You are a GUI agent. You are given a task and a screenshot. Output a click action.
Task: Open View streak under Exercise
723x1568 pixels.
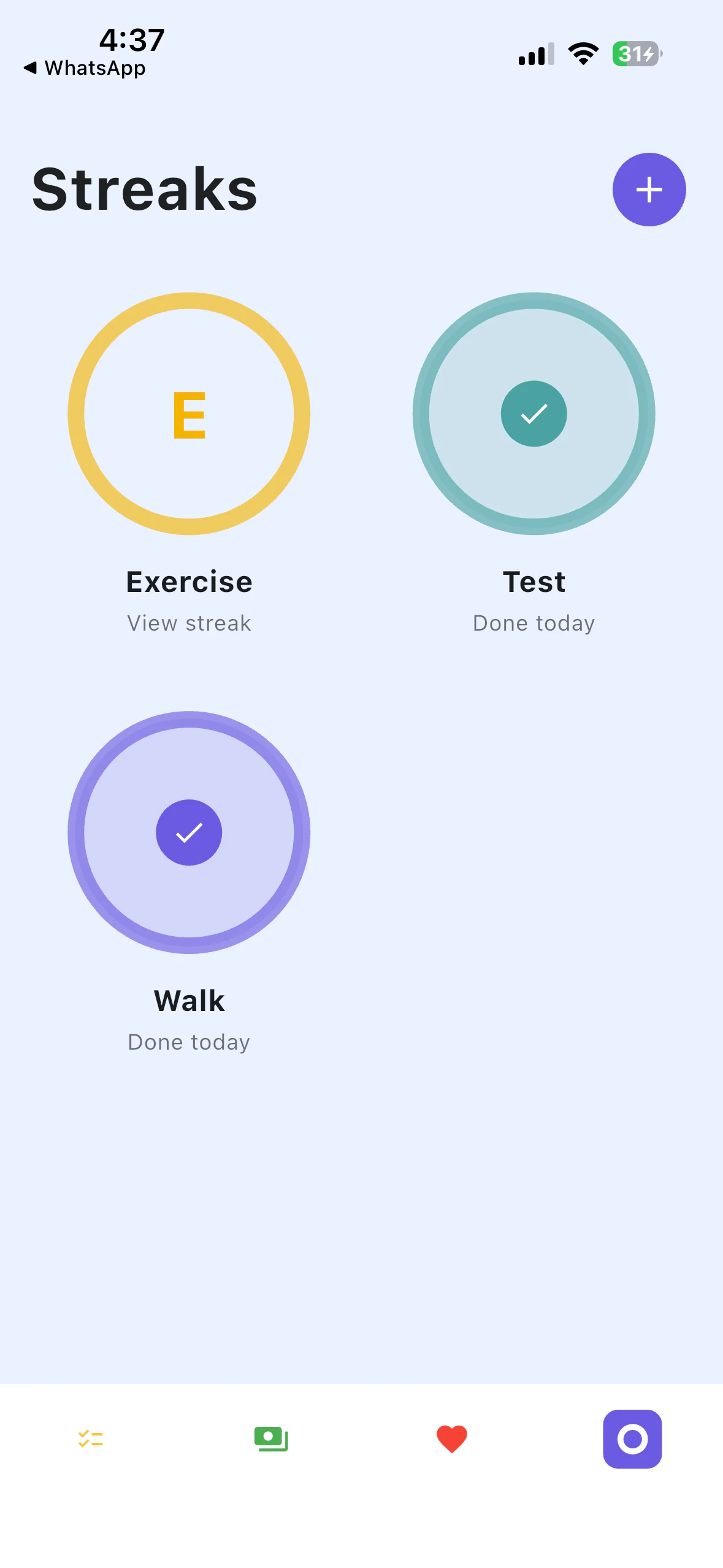tap(188, 622)
